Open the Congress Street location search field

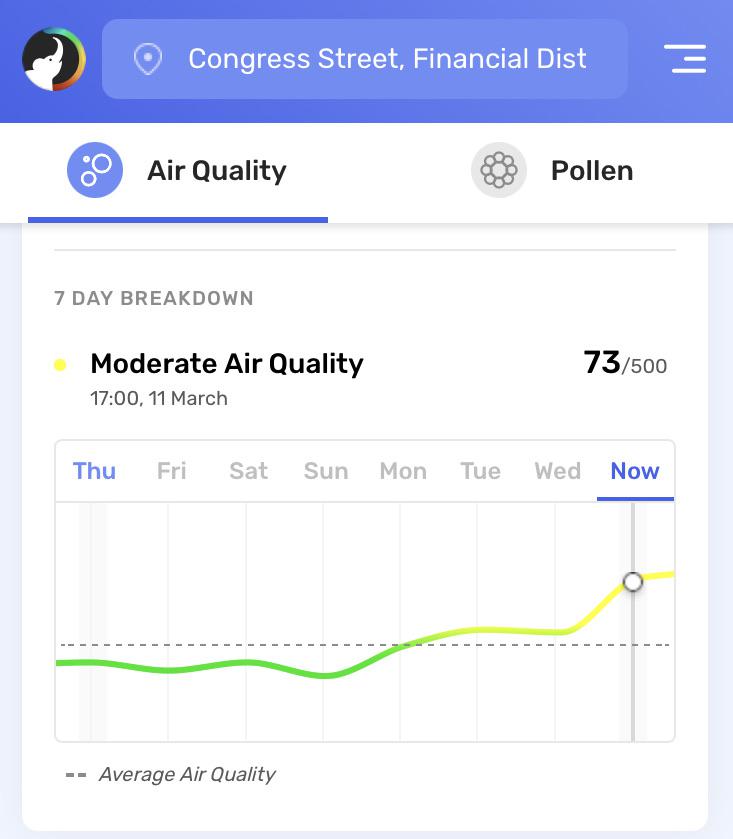(x=365, y=59)
